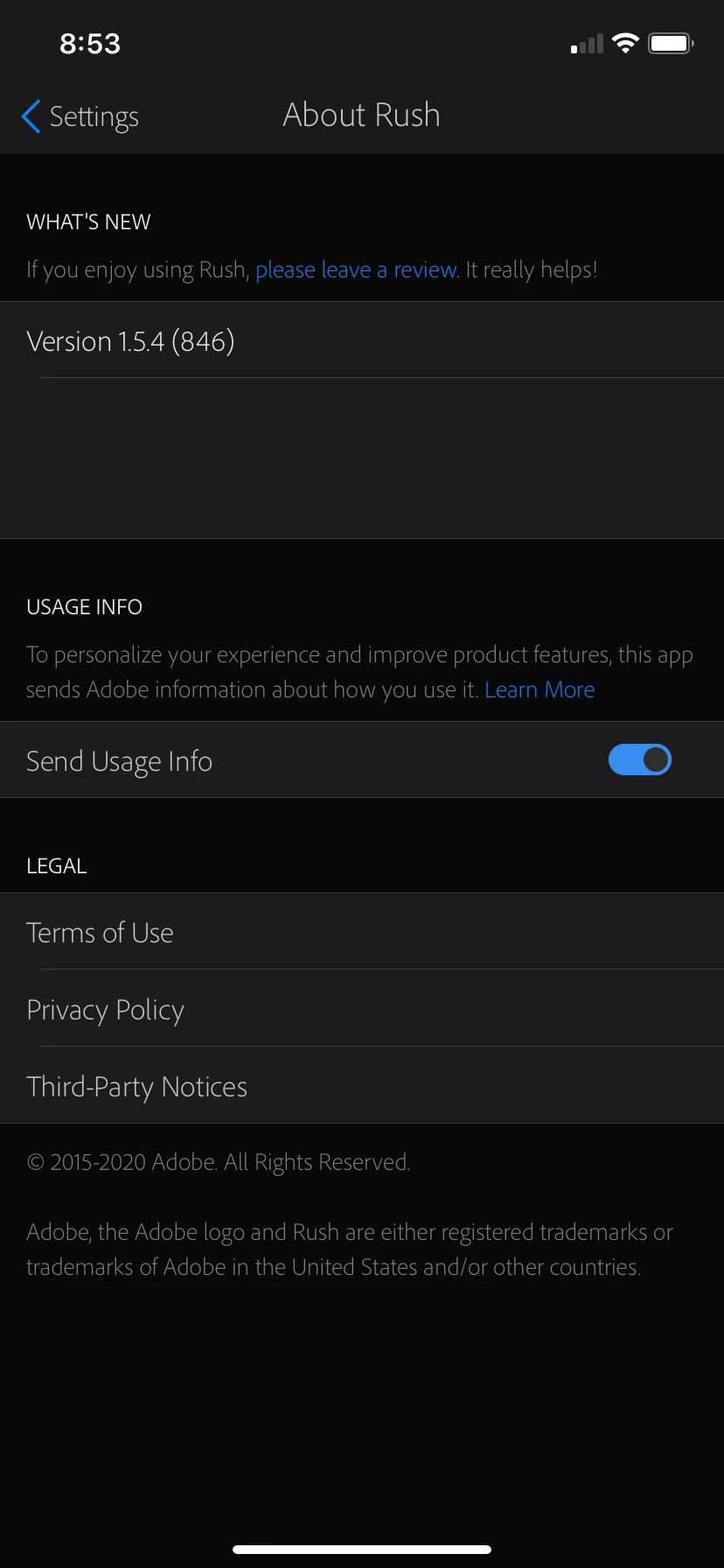Open the Learn More link
The width and height of the screenshot is (724, 1568).
pyautogui.click(x=540, y=690)
